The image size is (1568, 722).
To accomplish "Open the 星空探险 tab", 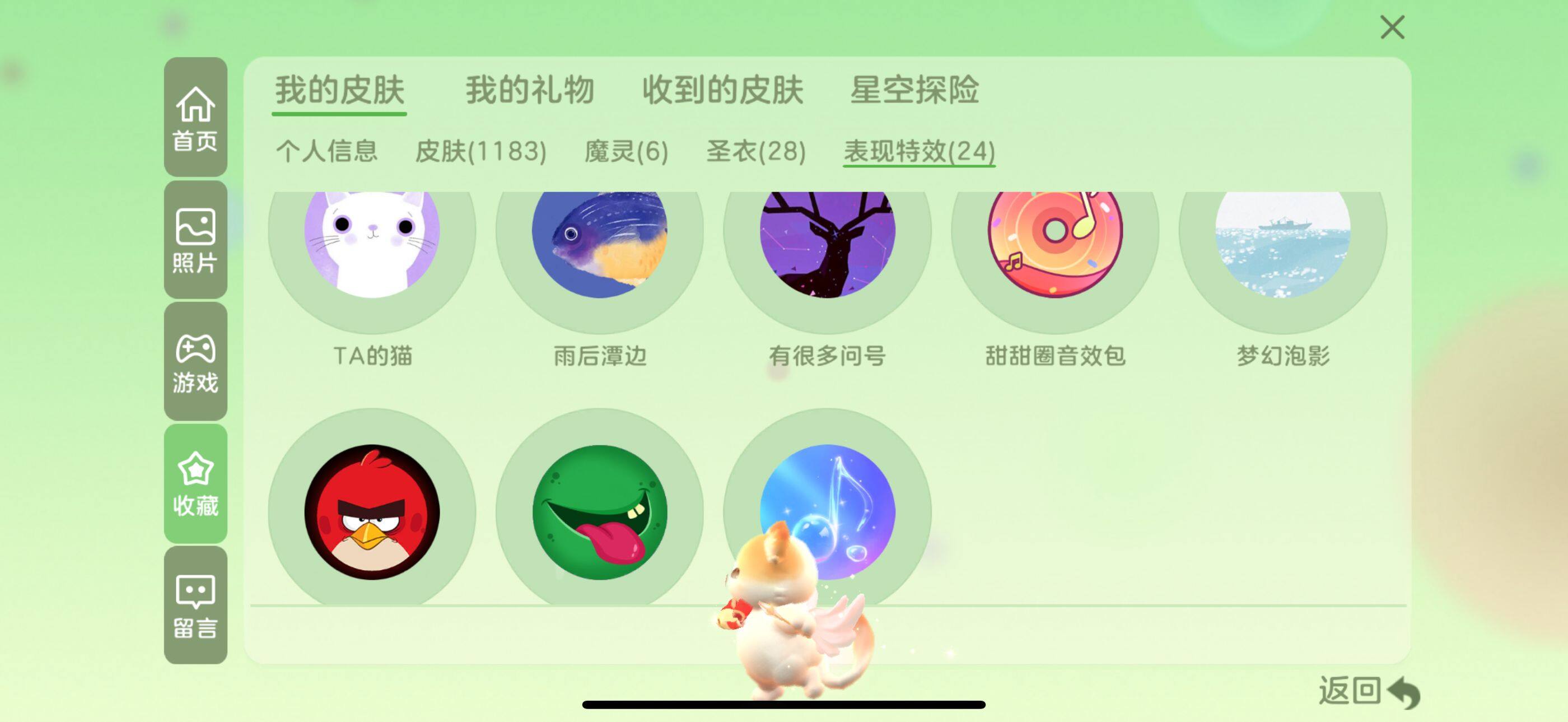I will pos(914,90).
